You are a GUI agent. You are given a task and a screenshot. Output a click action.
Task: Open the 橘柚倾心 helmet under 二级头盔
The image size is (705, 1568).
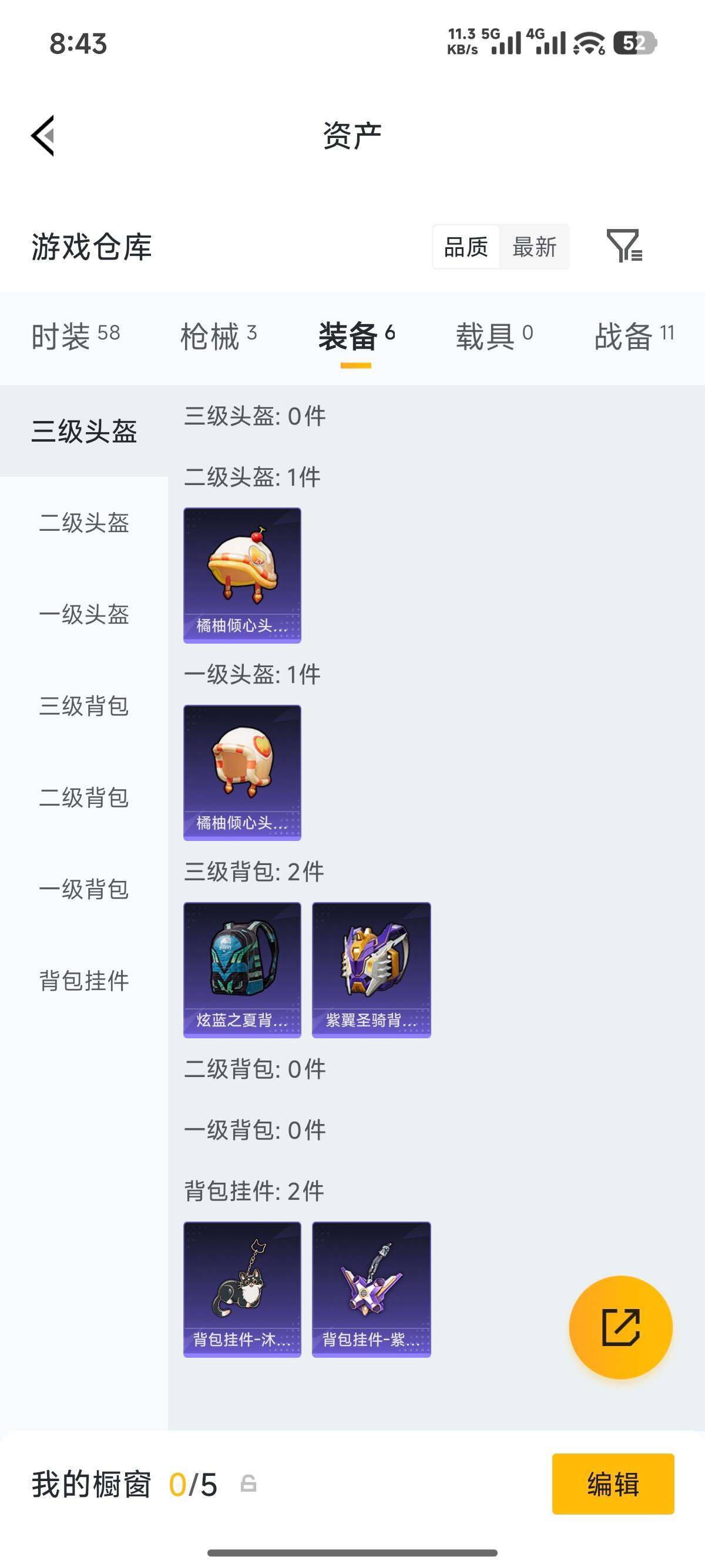242,575
